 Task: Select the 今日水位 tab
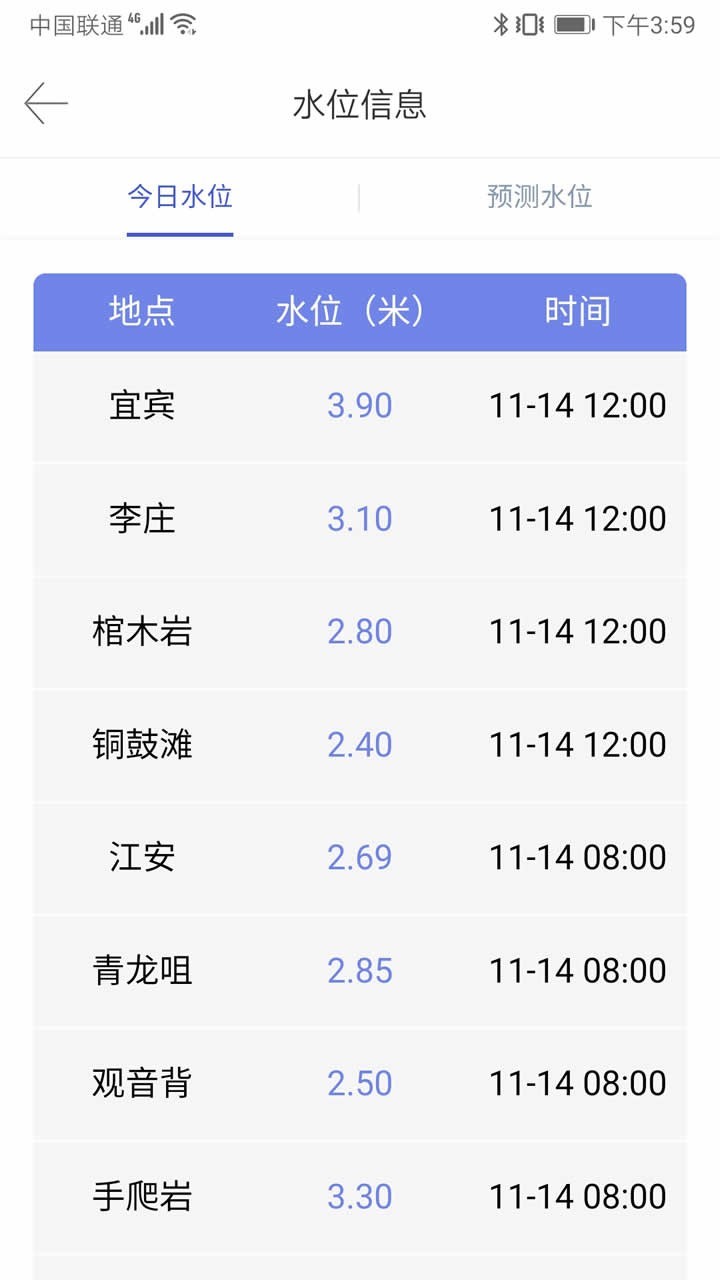click(180, 196)
